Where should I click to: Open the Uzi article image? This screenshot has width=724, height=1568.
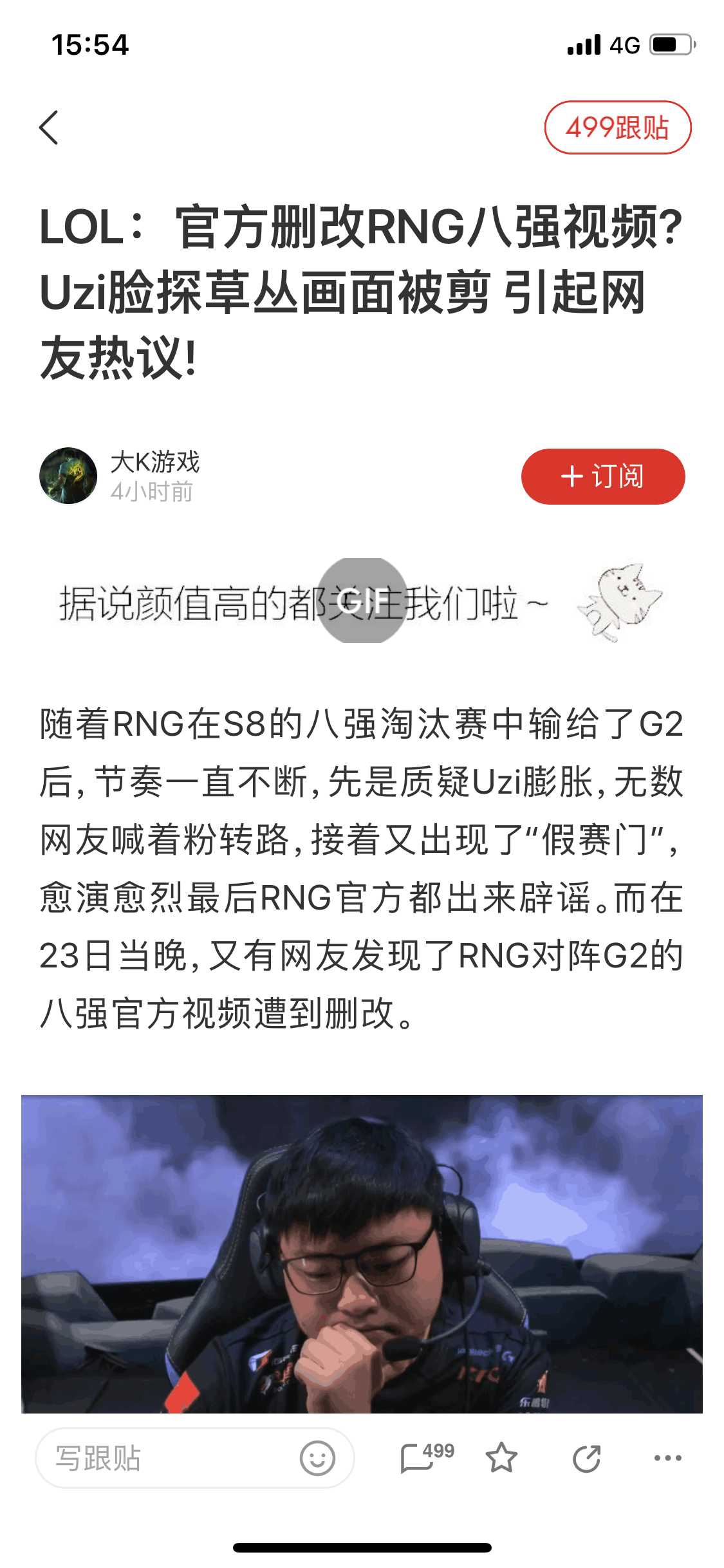click(x=362, y=1254)
